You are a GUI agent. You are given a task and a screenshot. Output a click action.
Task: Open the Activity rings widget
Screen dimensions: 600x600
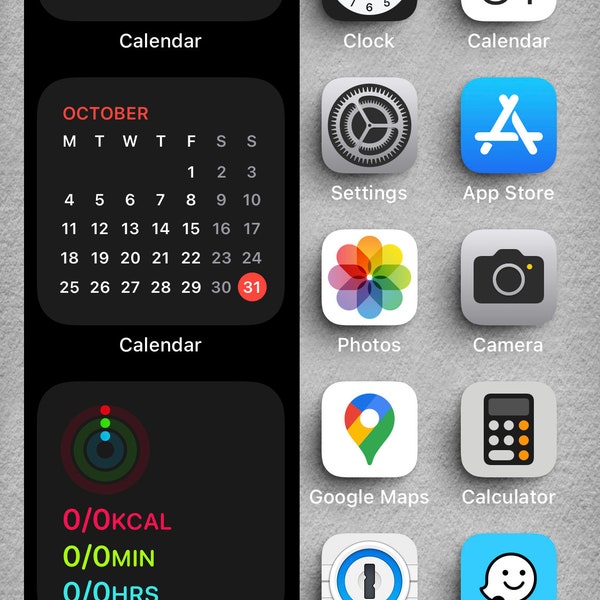coord(160,492)
